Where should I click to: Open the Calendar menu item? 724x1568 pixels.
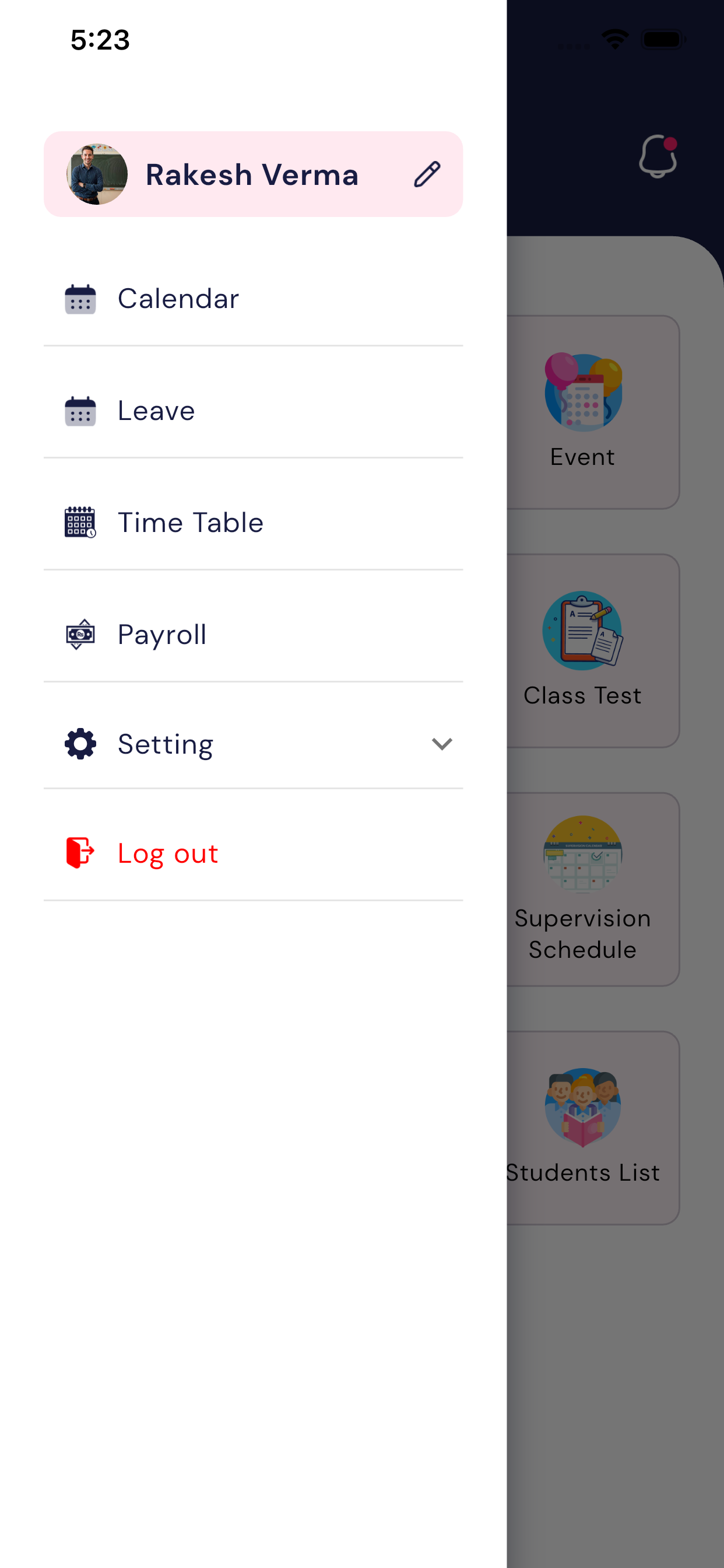[178, 299]
